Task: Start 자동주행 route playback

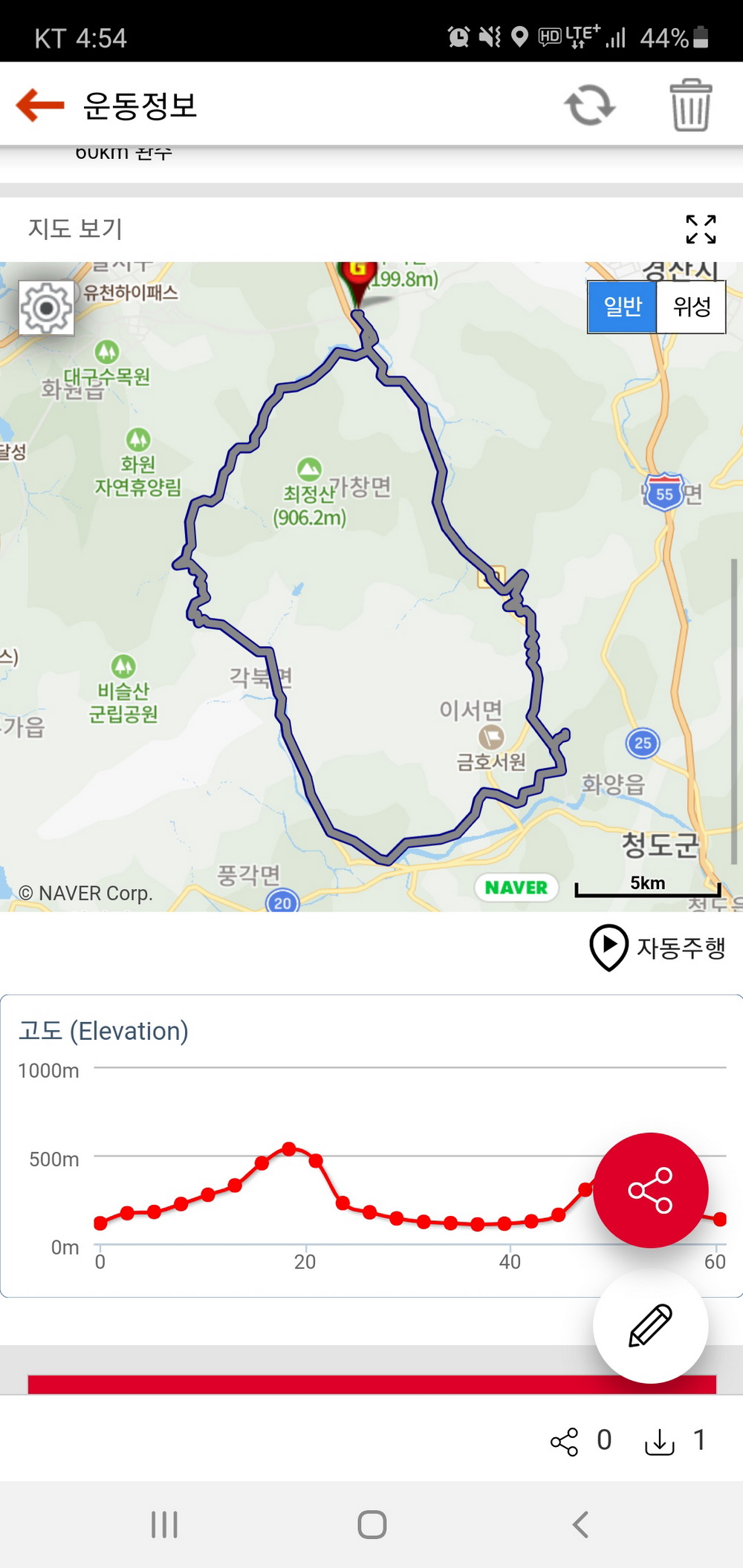Action: click(657, 947)
